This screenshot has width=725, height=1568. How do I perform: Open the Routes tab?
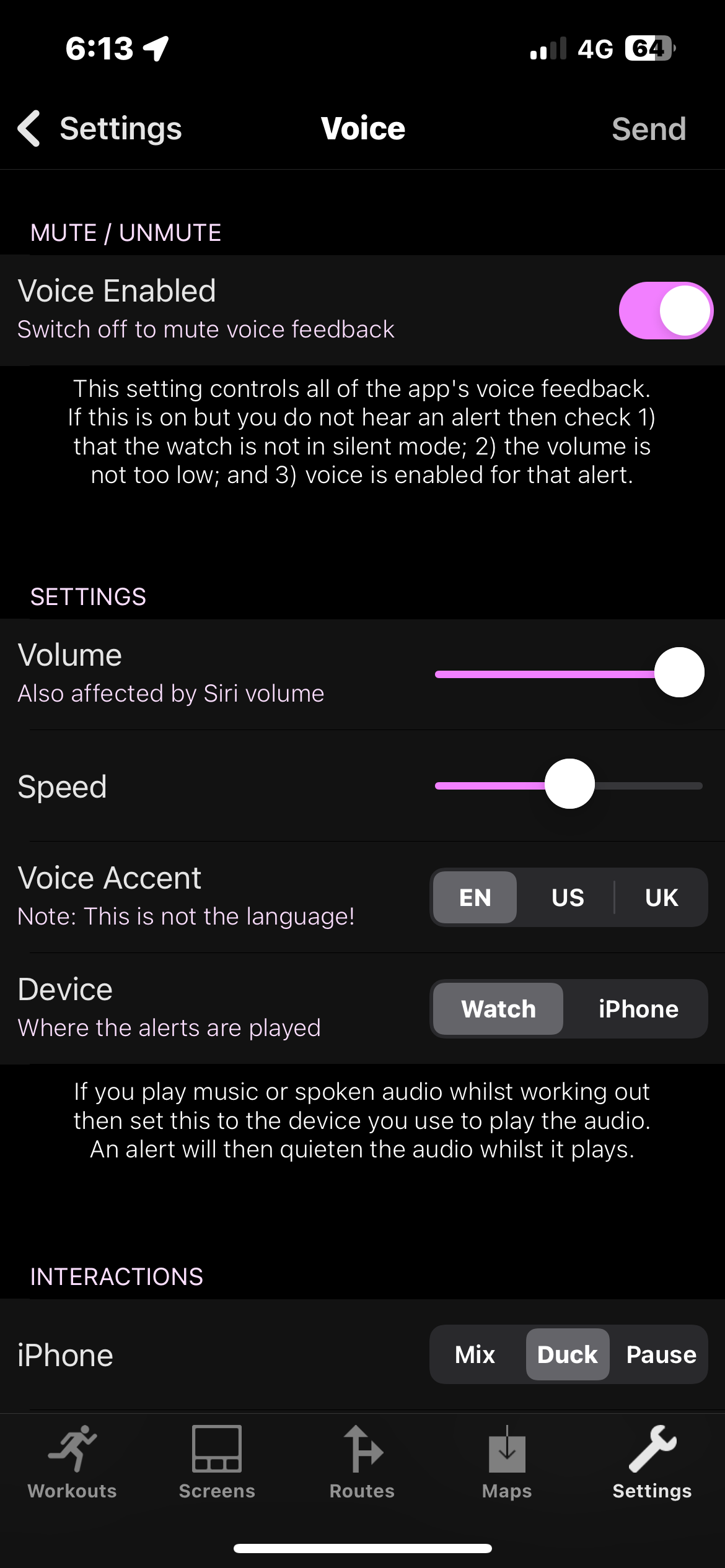[x=362, y=1463]
